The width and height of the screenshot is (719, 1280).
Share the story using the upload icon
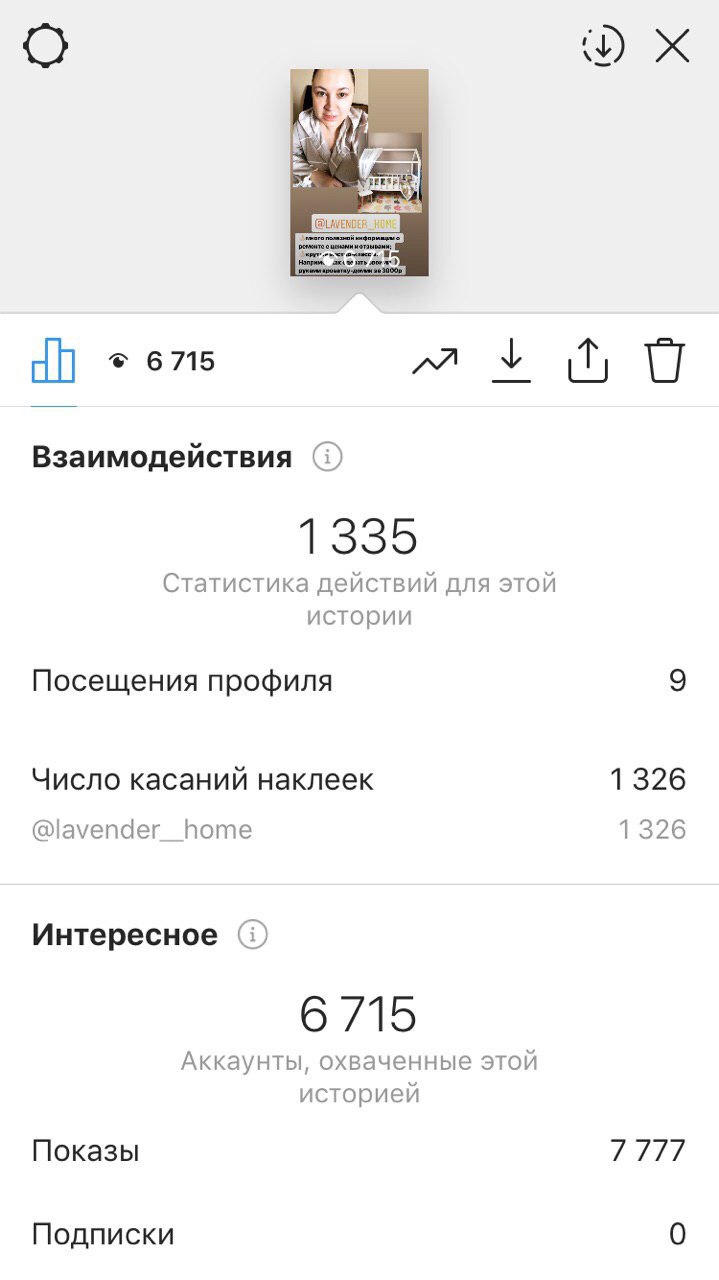(588, 361)
